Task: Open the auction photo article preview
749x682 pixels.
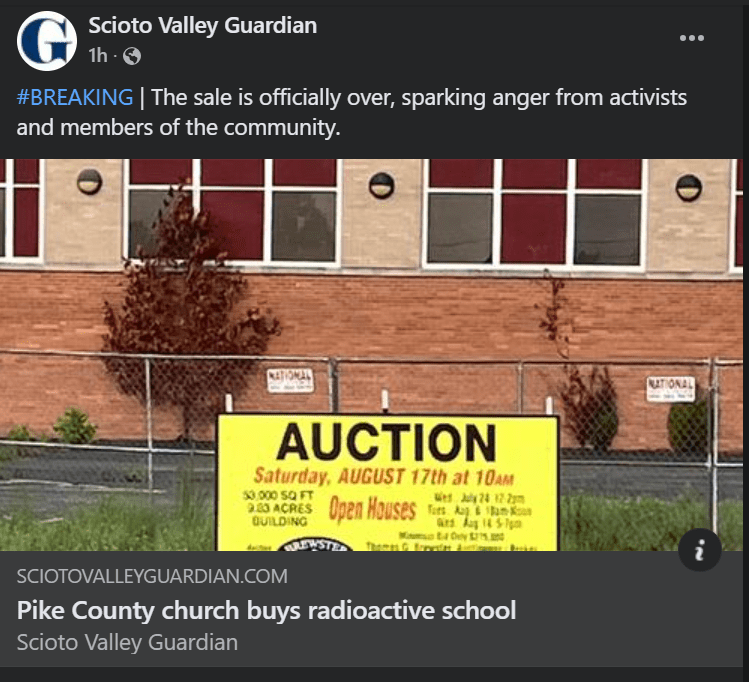Action: pos(374,355)
